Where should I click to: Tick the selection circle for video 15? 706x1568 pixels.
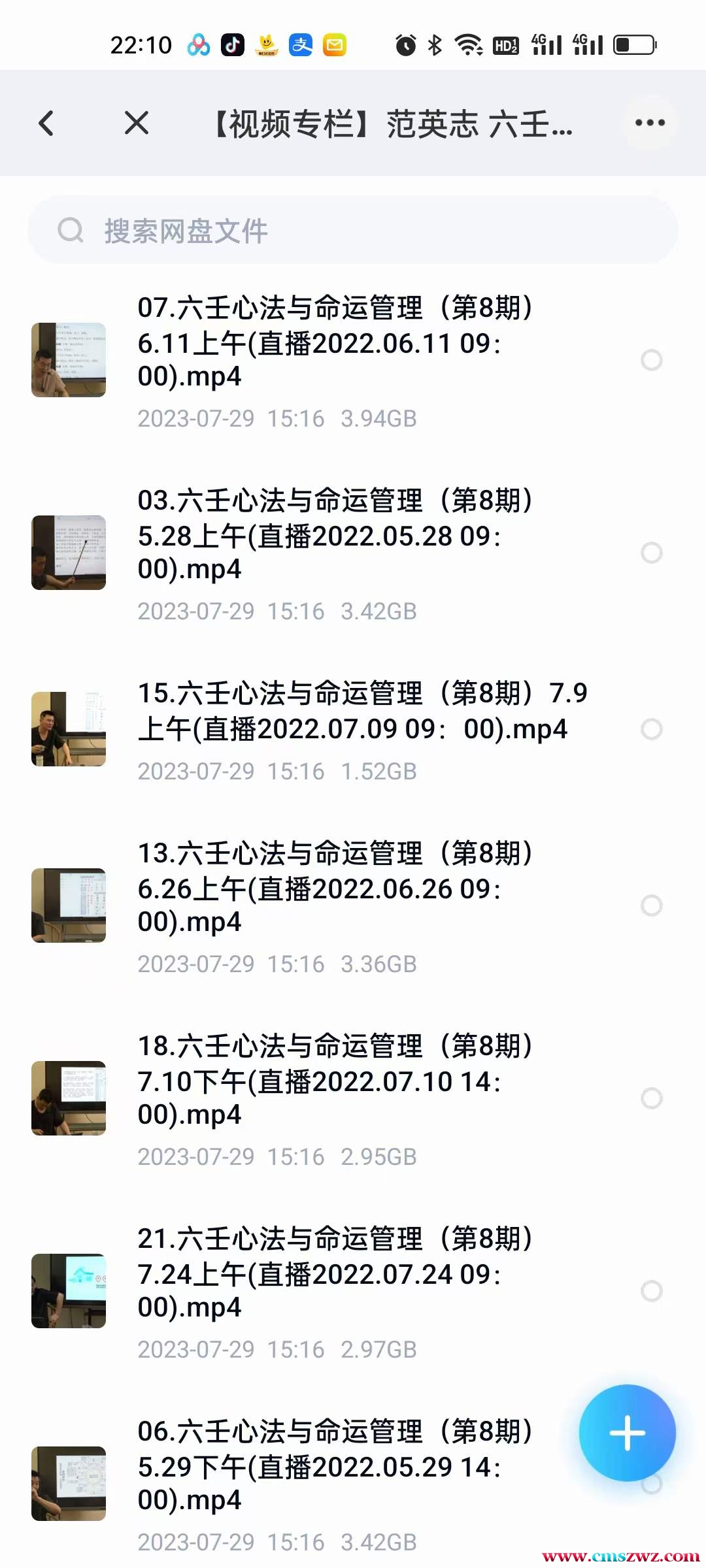(x=652, y=729)
